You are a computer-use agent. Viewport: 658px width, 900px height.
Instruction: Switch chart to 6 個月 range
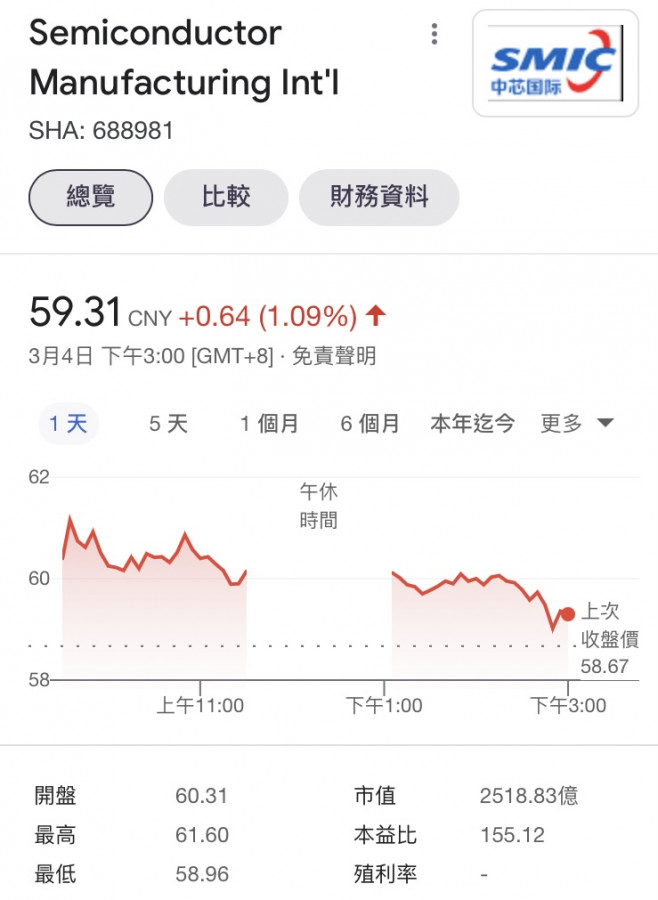[x=369, y=424]
